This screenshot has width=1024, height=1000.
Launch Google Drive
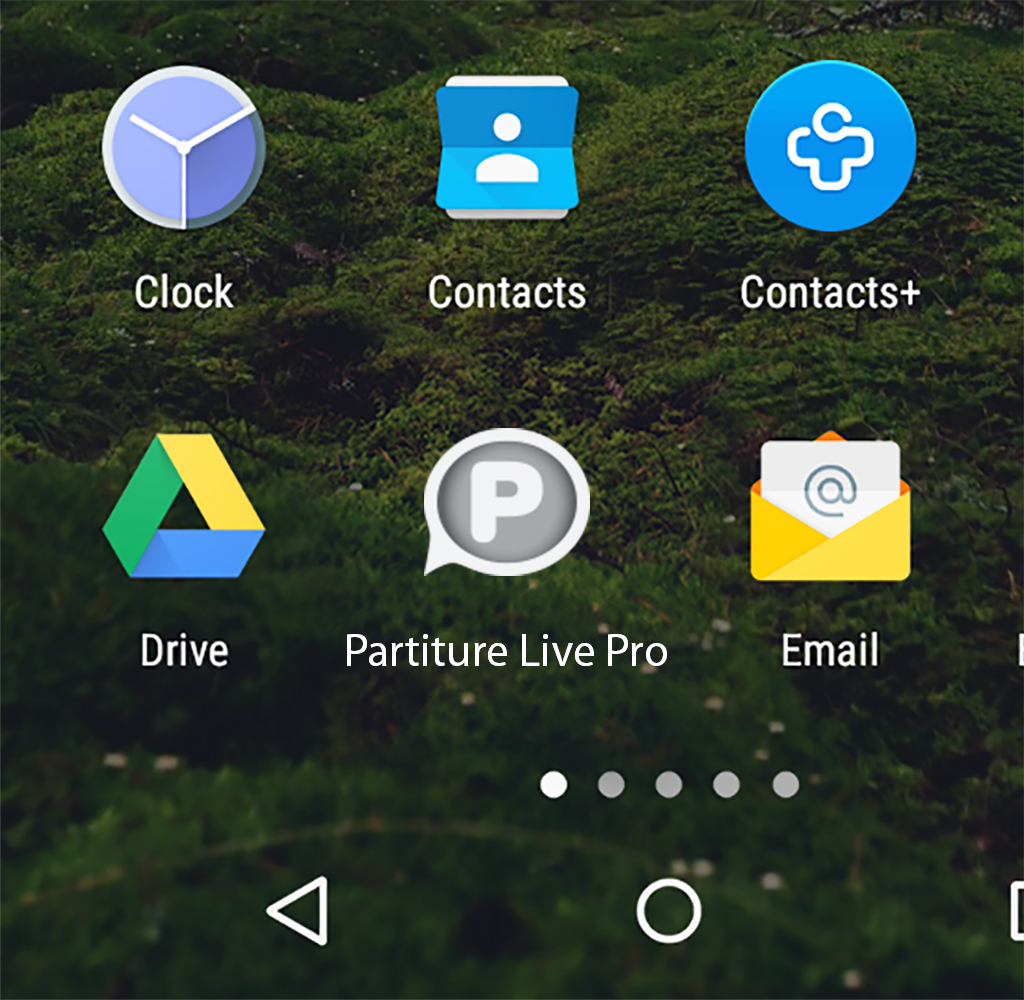tap(184, 506)
